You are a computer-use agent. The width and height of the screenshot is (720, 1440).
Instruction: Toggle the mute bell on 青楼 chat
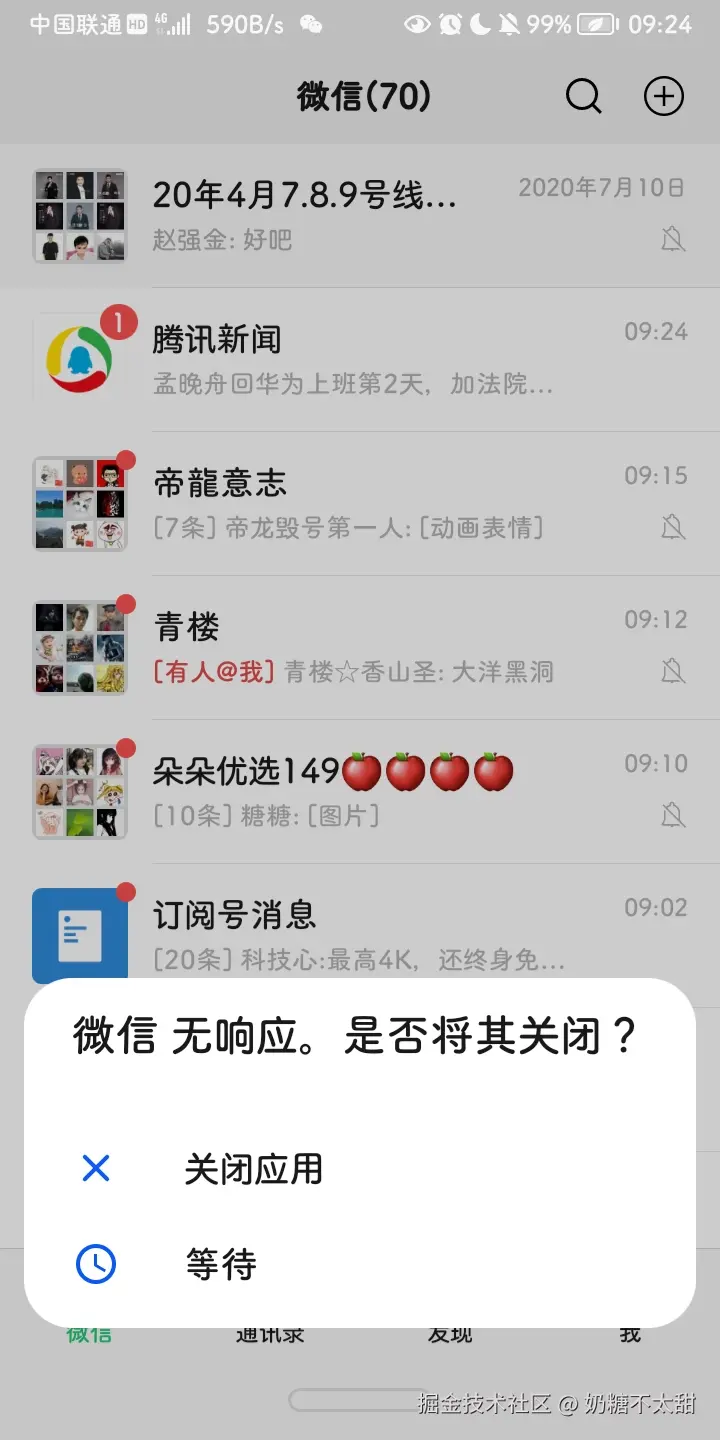[x=673, y=672]
